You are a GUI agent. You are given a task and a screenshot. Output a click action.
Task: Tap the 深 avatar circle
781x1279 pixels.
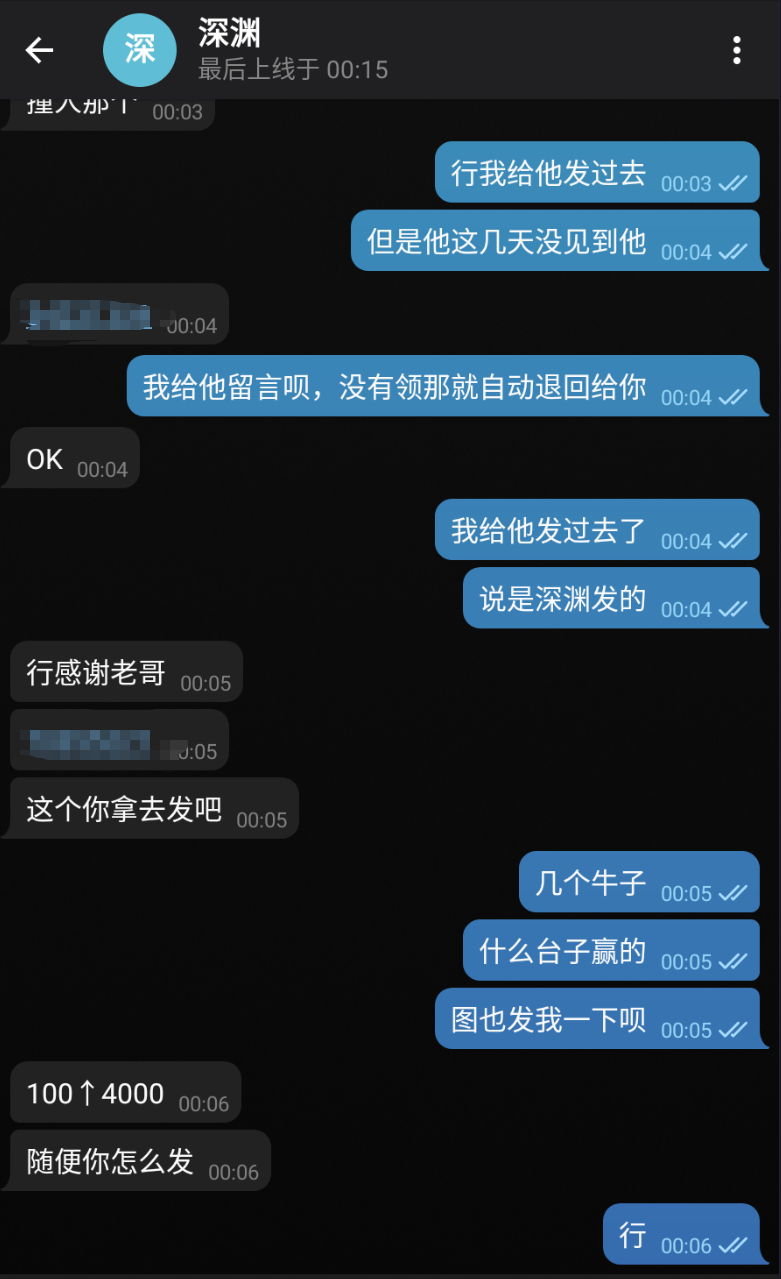[139, 50]
